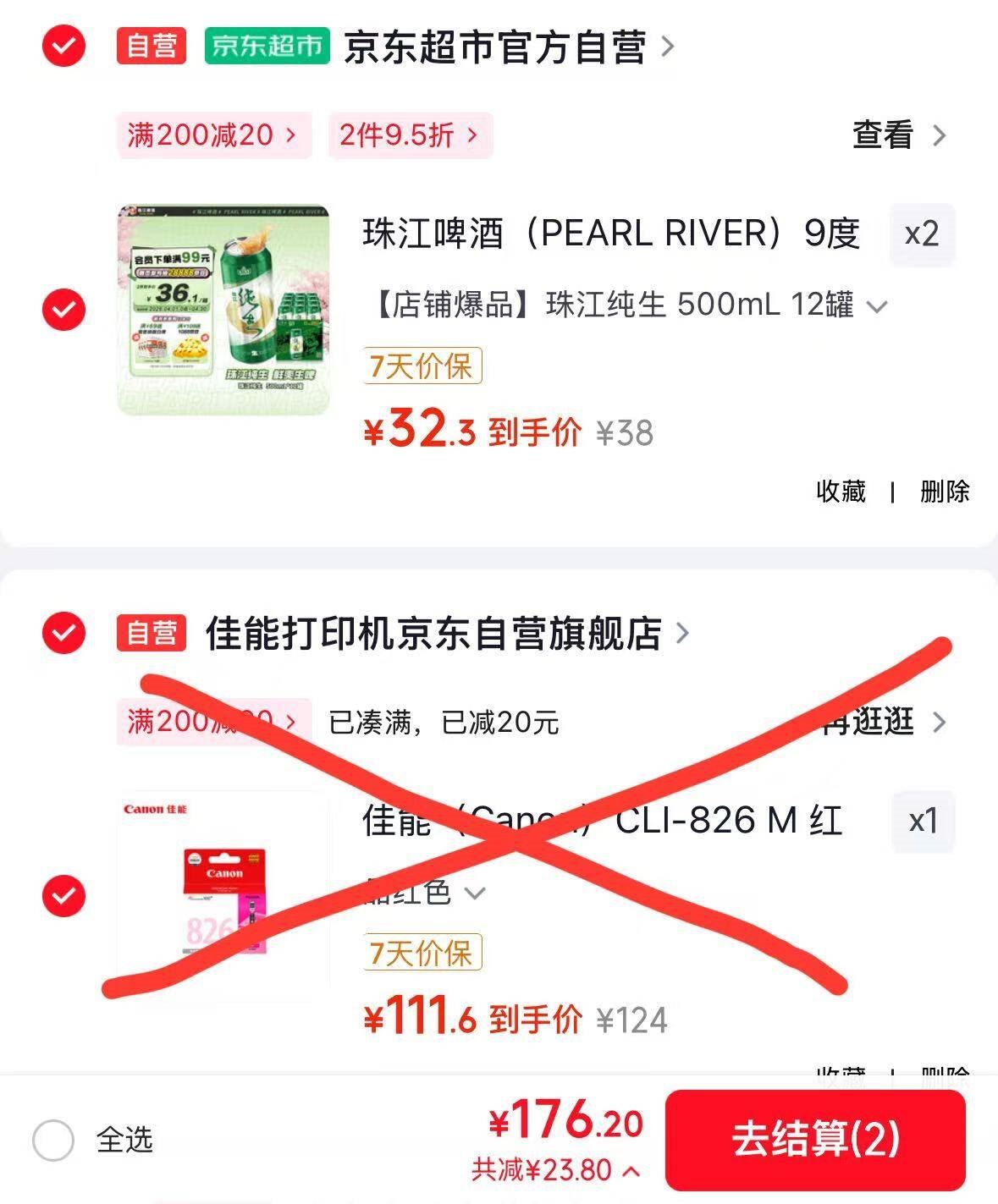Open 京东超市官方自营 store page
This screenshot has height=1204, width=998.
coord(509,47)
